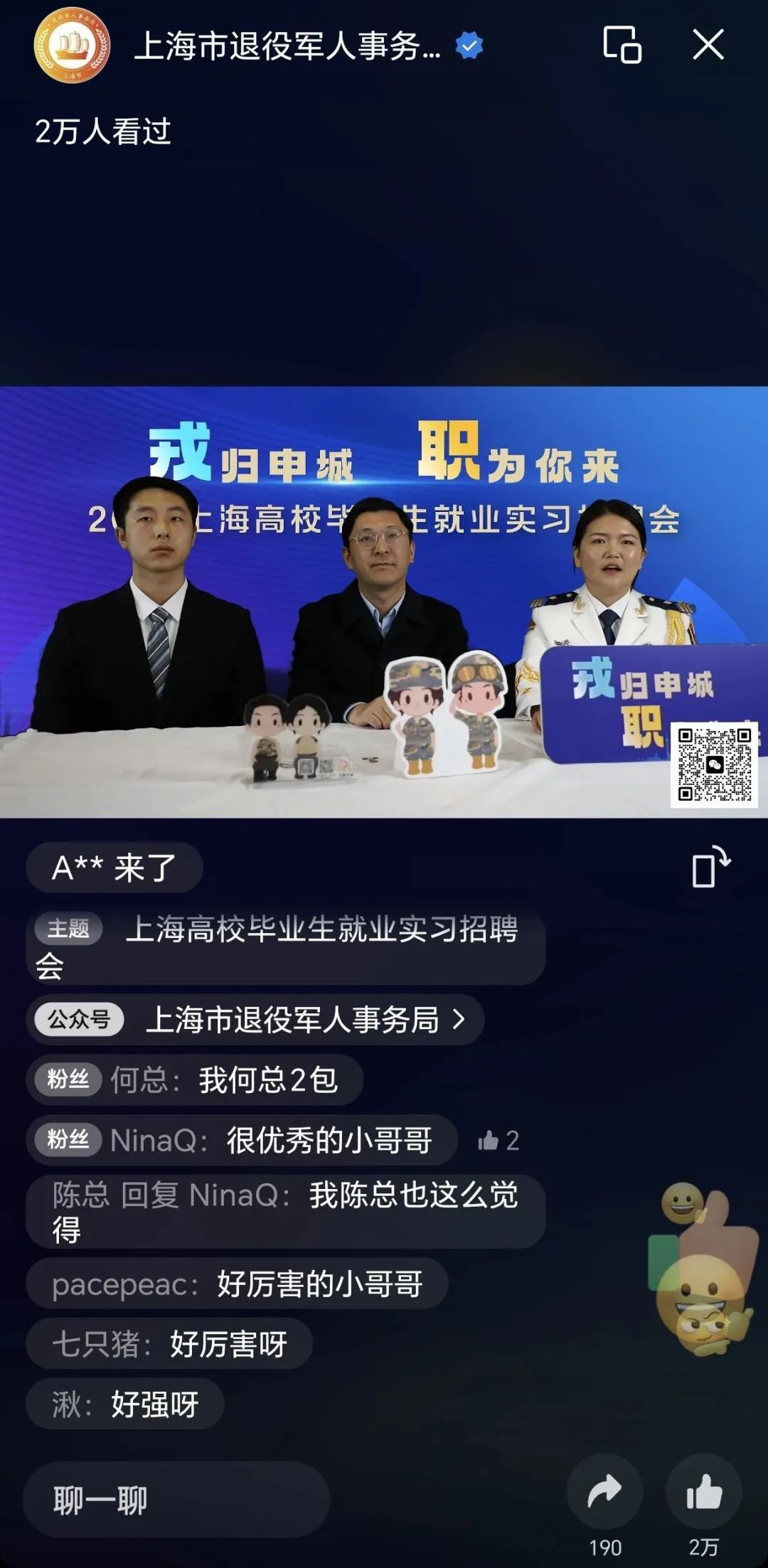This screenshot has height=1568, width=768.
Task: Give the stream a thumbs up
Action: [x=703, y=1492]
